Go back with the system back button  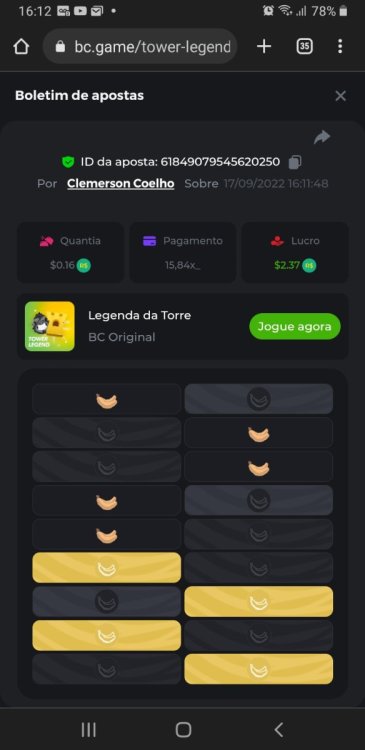pyautogui.click(x=278, y=729)
